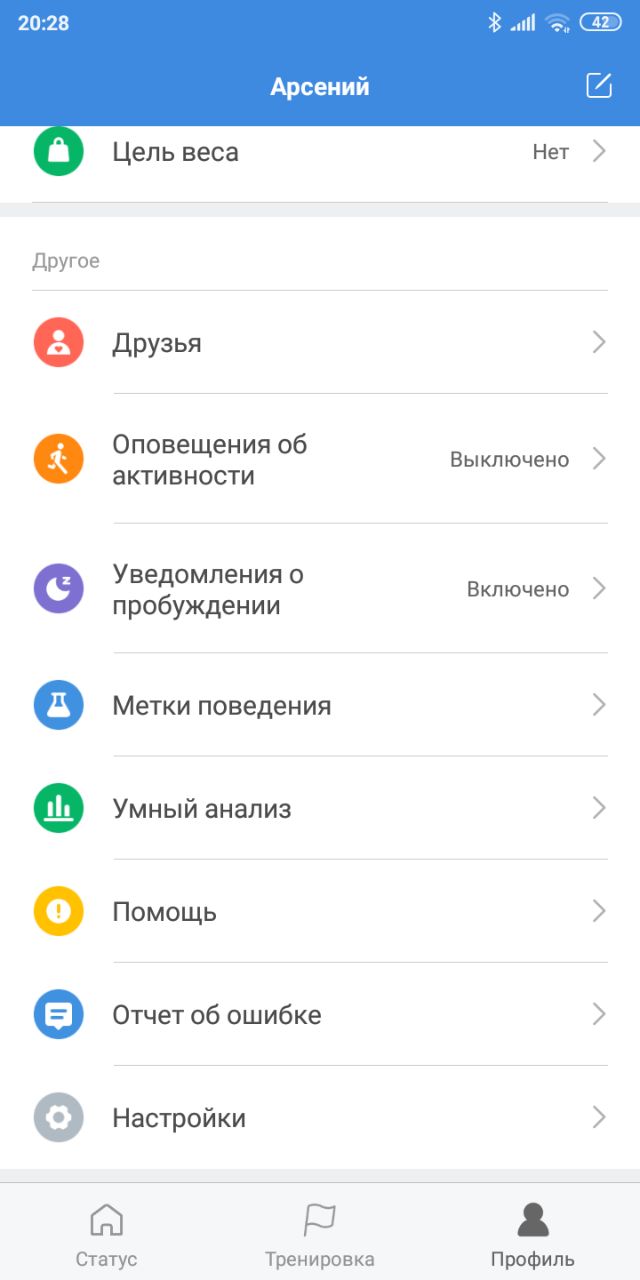Open Друзья
Image resolution: width=640 pixels, height=1280 pixels.
(x=320, y=342)
